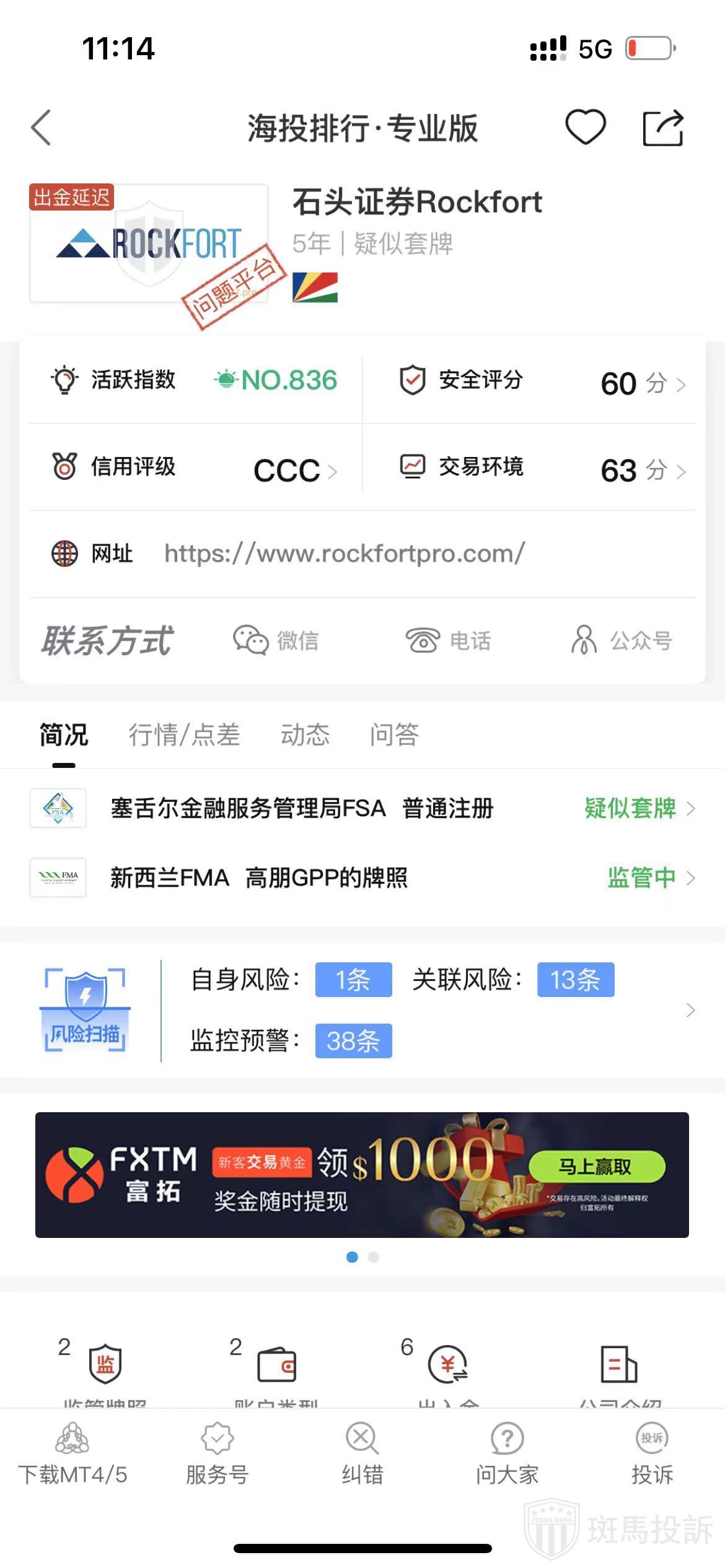Open the 塞舌尔金融服务管理局FSA license row
The width and height of the screenshot is (725, 1568).
(x=362, y=808)
